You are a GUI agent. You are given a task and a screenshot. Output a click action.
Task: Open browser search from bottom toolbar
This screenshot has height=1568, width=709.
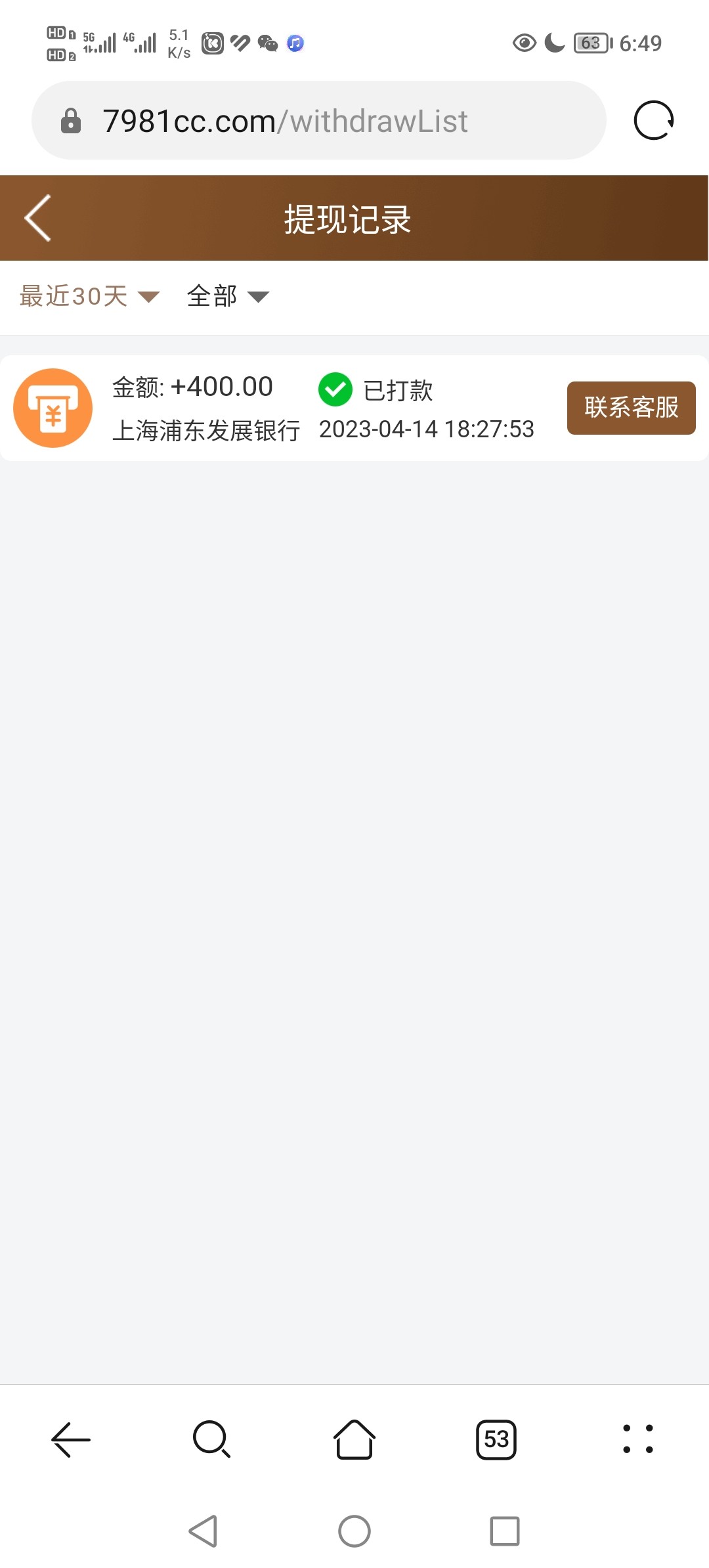[x=211, y=1439]
